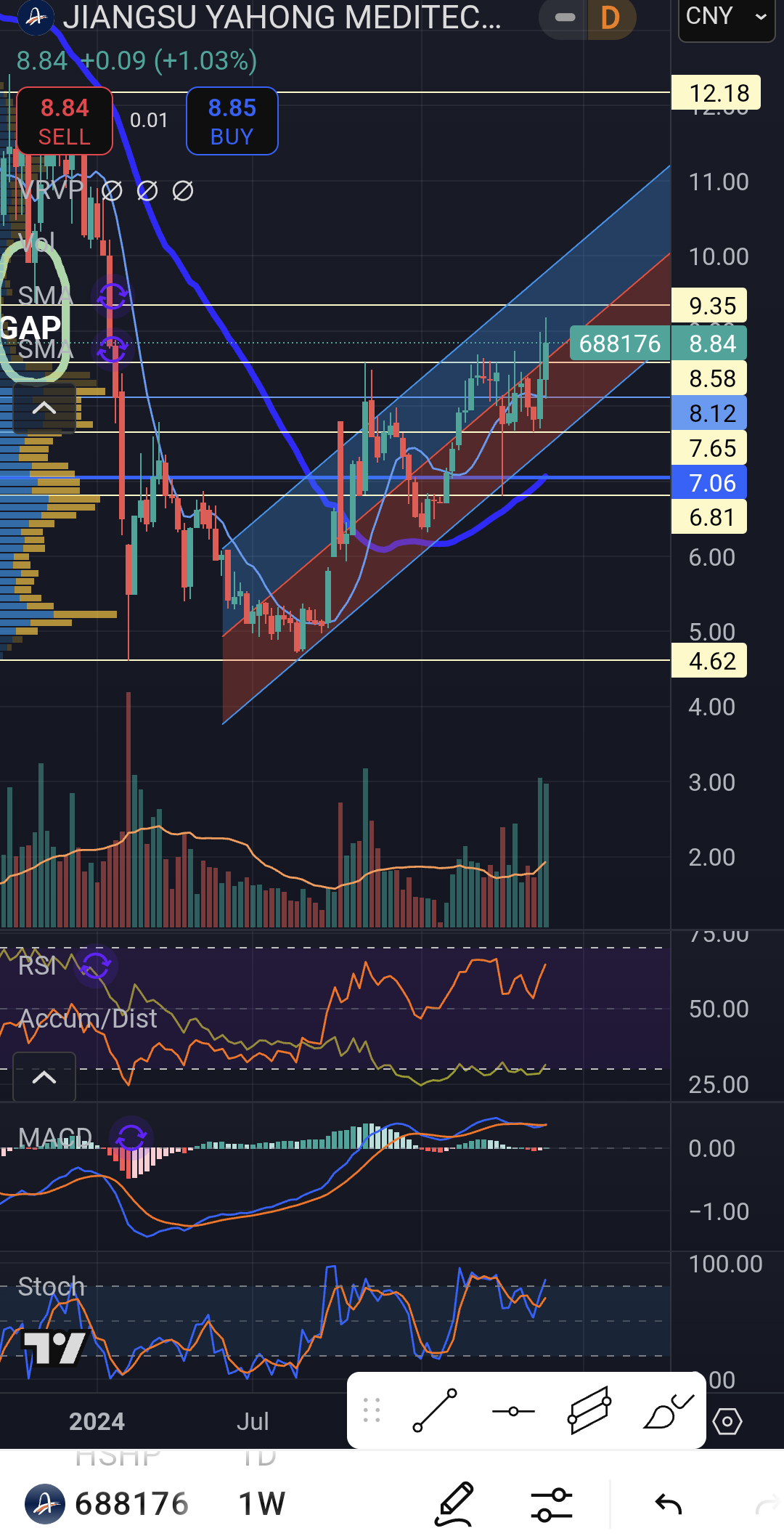Open the drawing tools pencil
784x1536 pixels.
pyautogui.click(x=455, y=1503)
